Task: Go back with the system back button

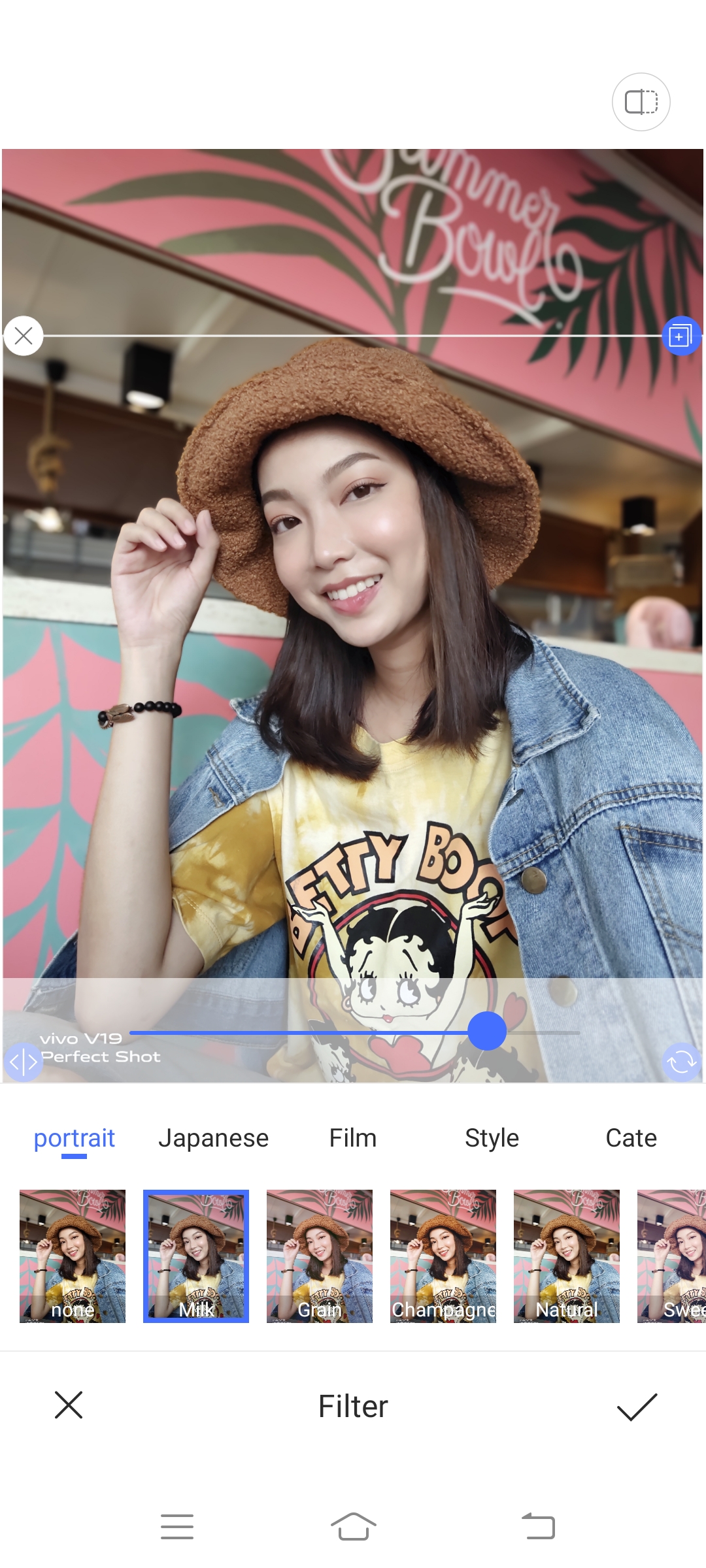Action: click(x=538, y=1527)
